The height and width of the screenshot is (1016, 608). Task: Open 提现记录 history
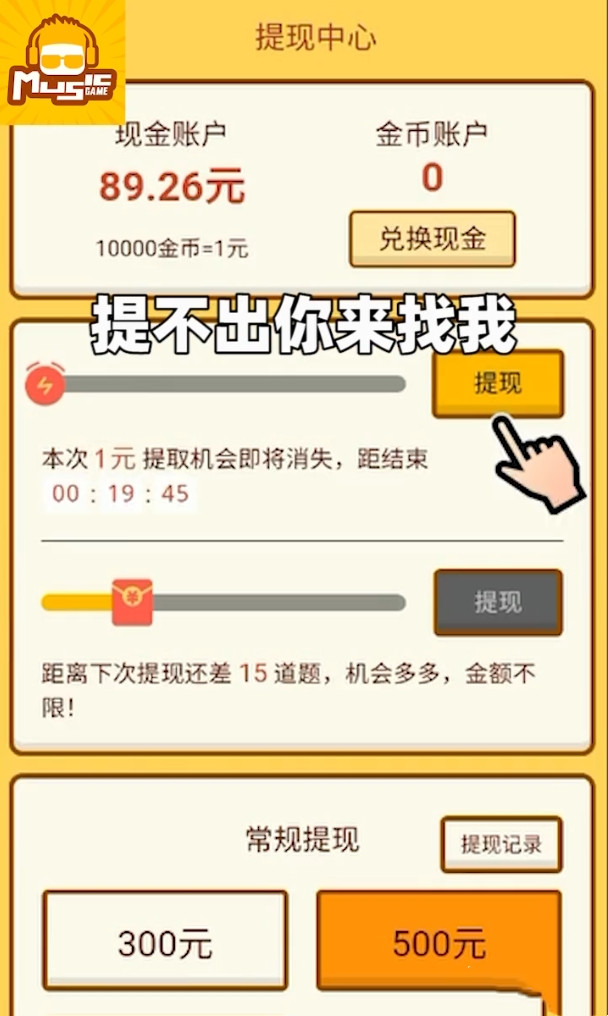pos(501,844)
